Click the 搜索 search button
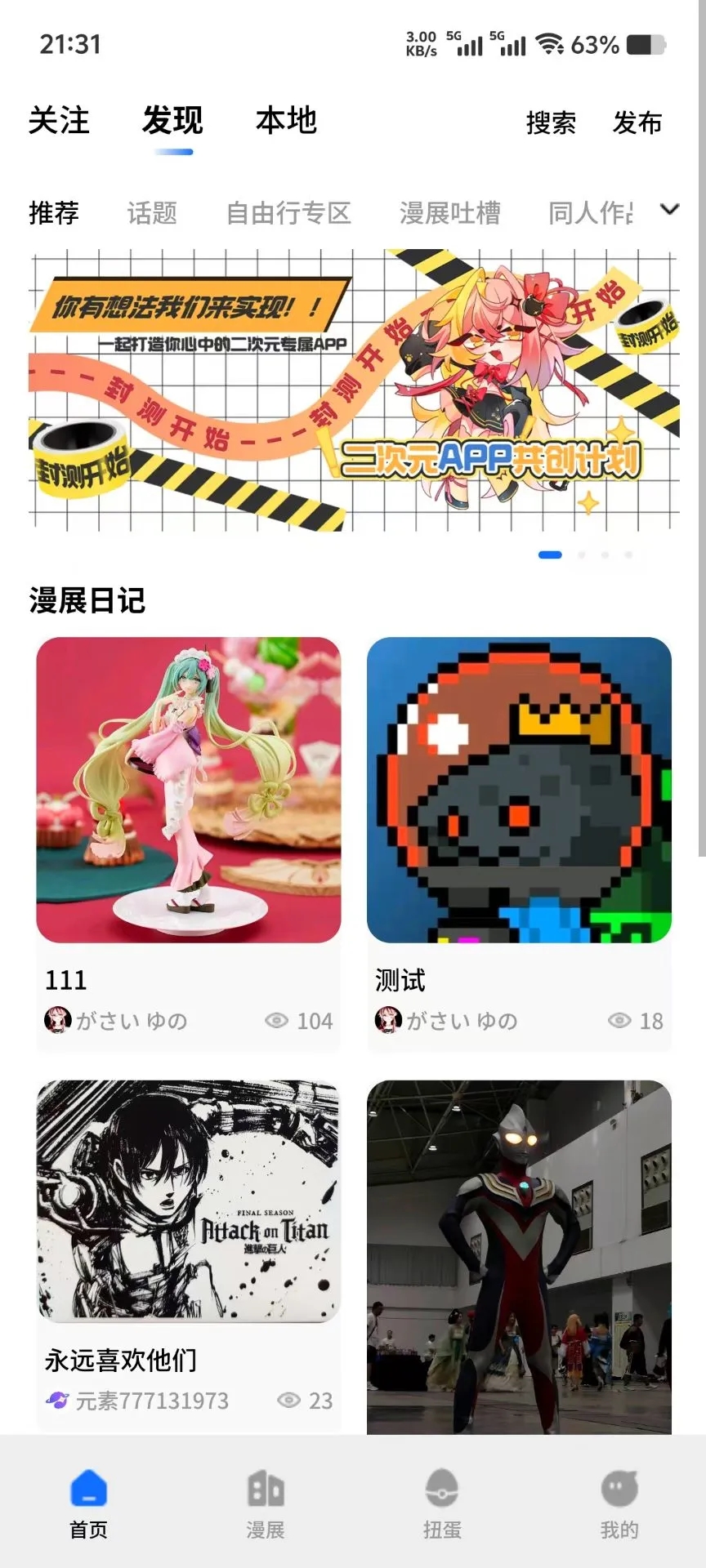This screenshot has width=706, height=1568. point(550,123)
